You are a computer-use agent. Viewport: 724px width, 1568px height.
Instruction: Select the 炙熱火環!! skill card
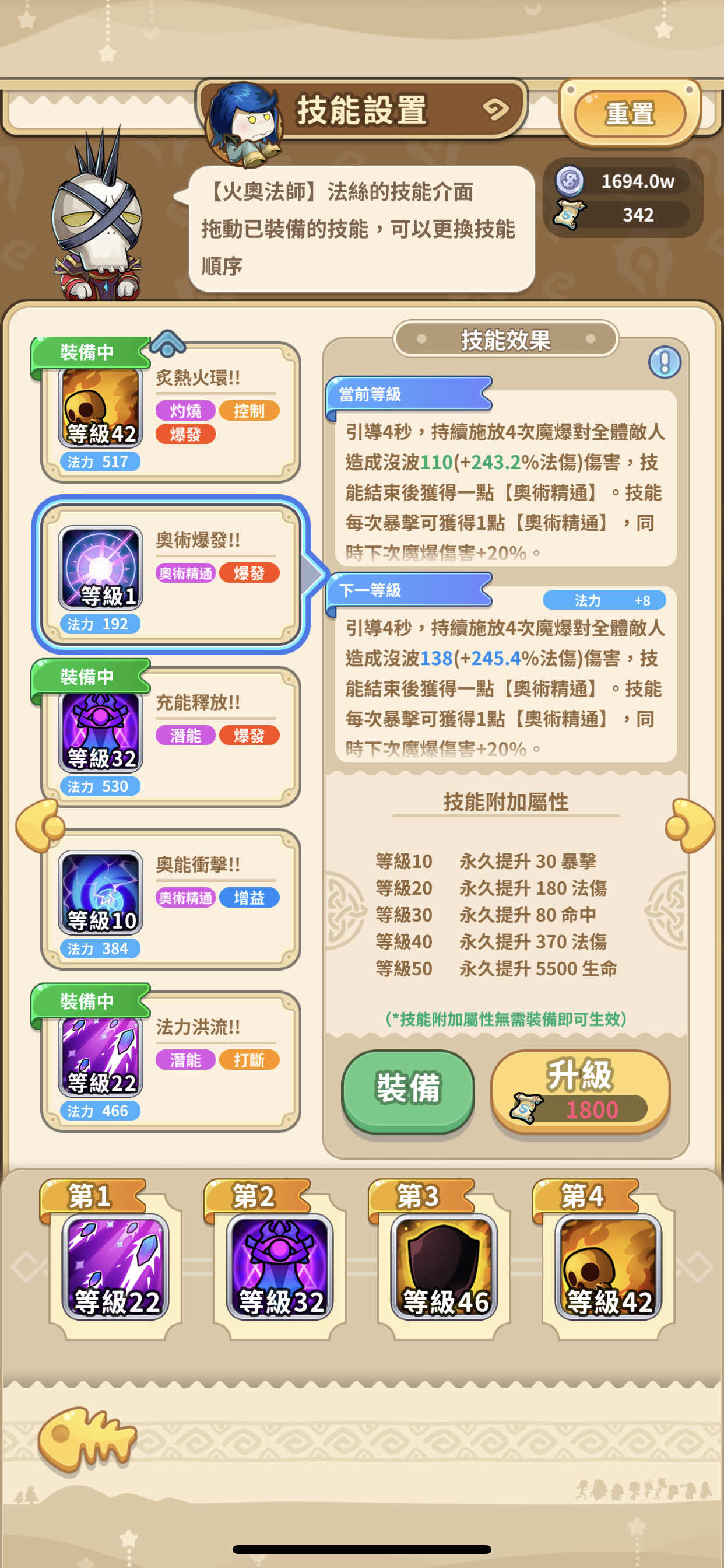(171, 412)
